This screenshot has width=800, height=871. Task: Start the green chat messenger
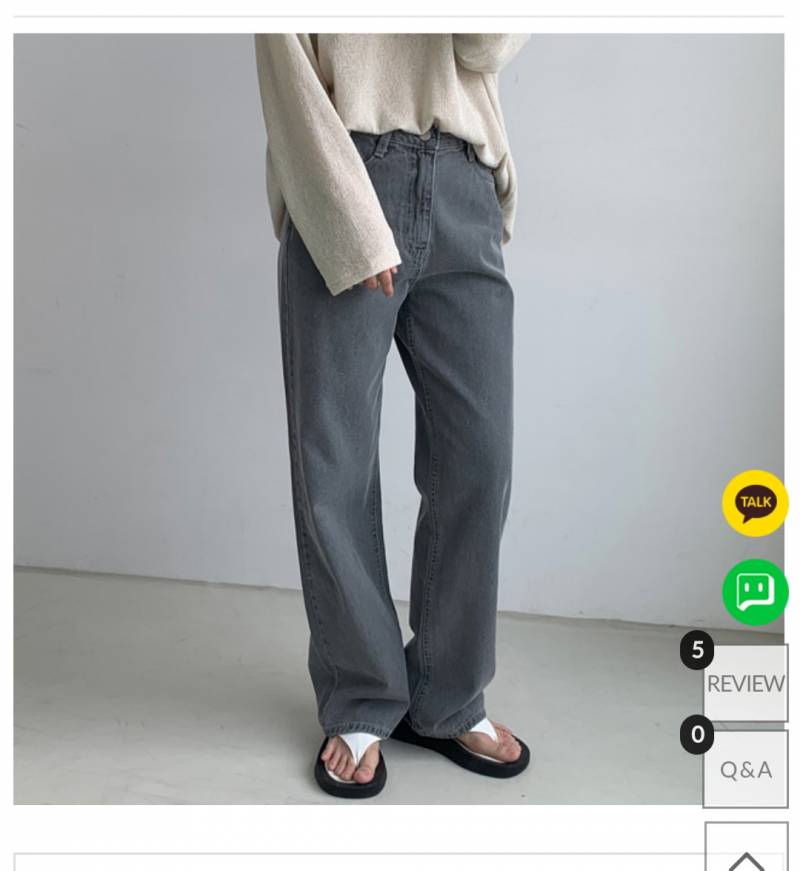click(755, 592)
